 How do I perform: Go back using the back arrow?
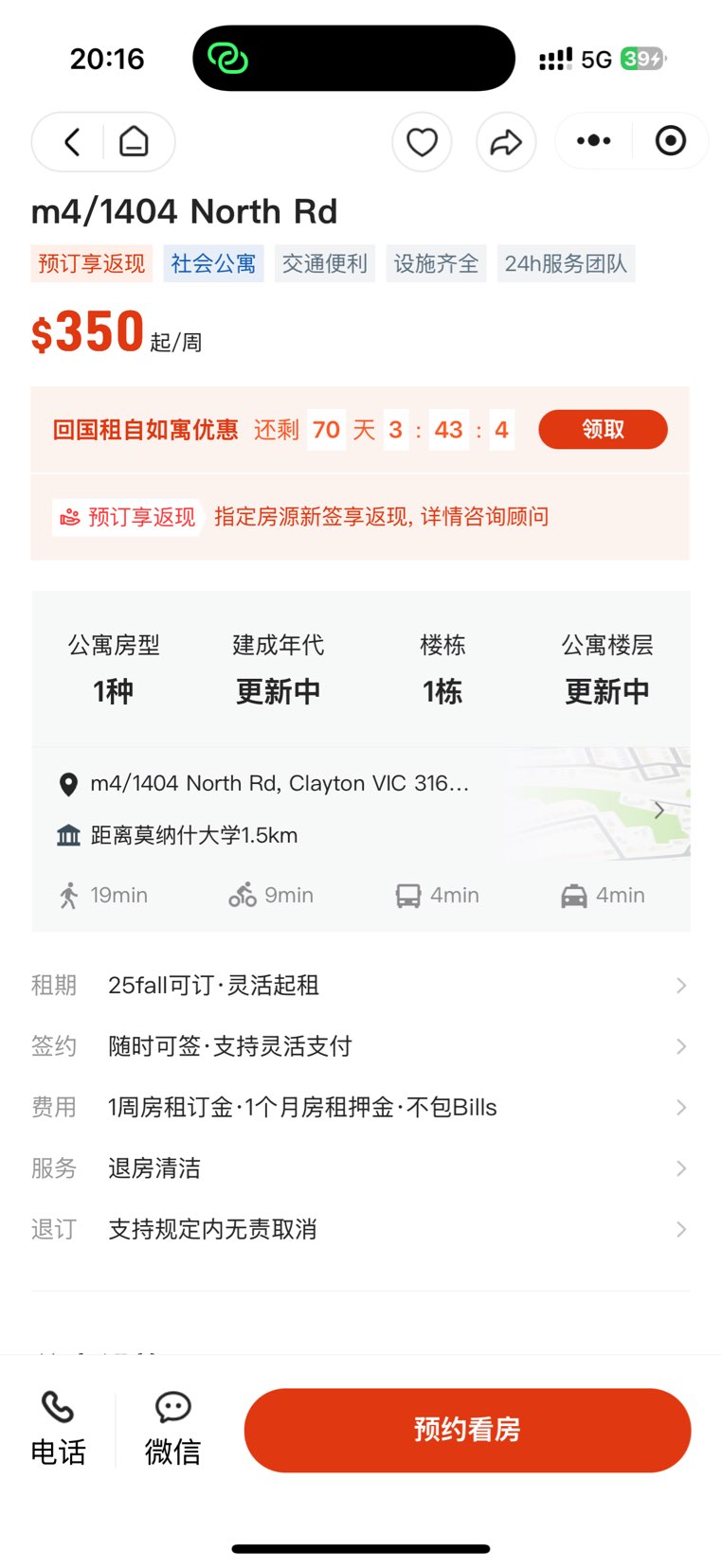pos(72,142)
